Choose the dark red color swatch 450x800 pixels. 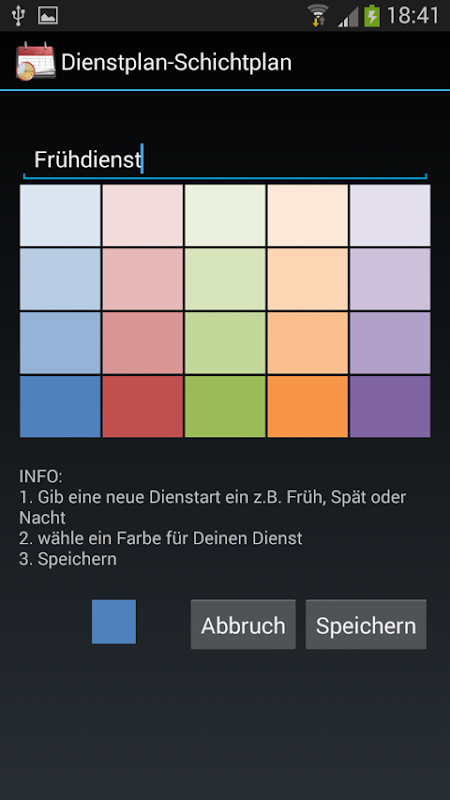(142, 407)
